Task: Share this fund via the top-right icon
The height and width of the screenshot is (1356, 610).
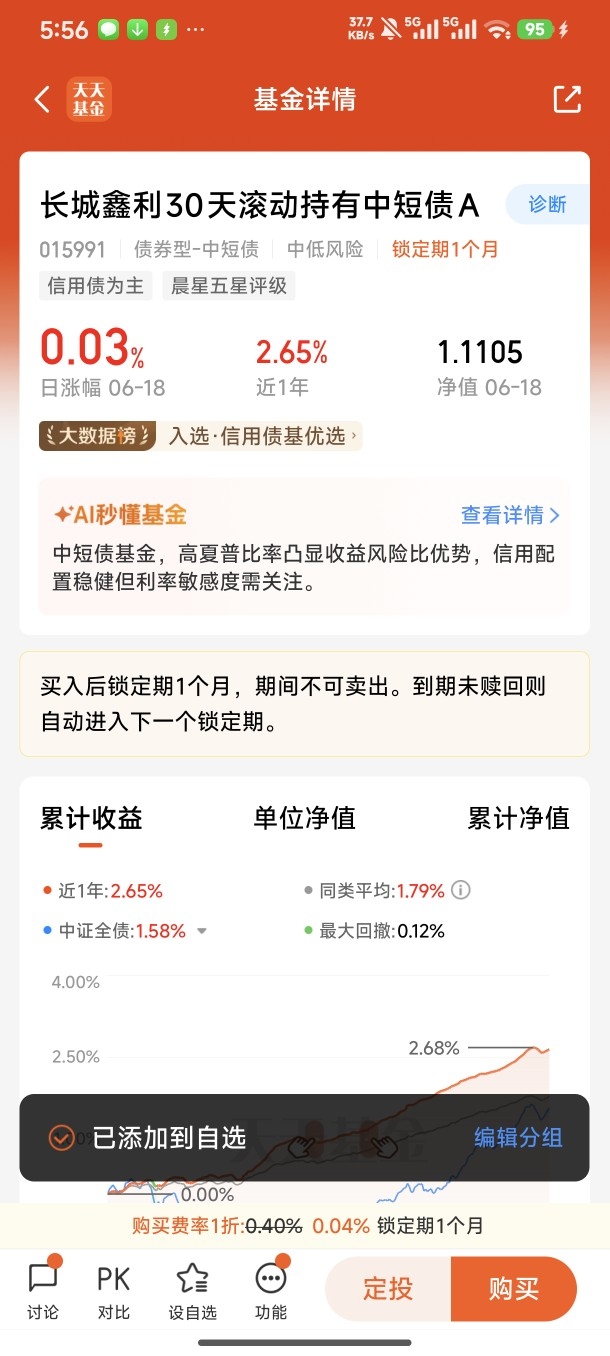Action: pyautogui.click(x=567, y=99)
